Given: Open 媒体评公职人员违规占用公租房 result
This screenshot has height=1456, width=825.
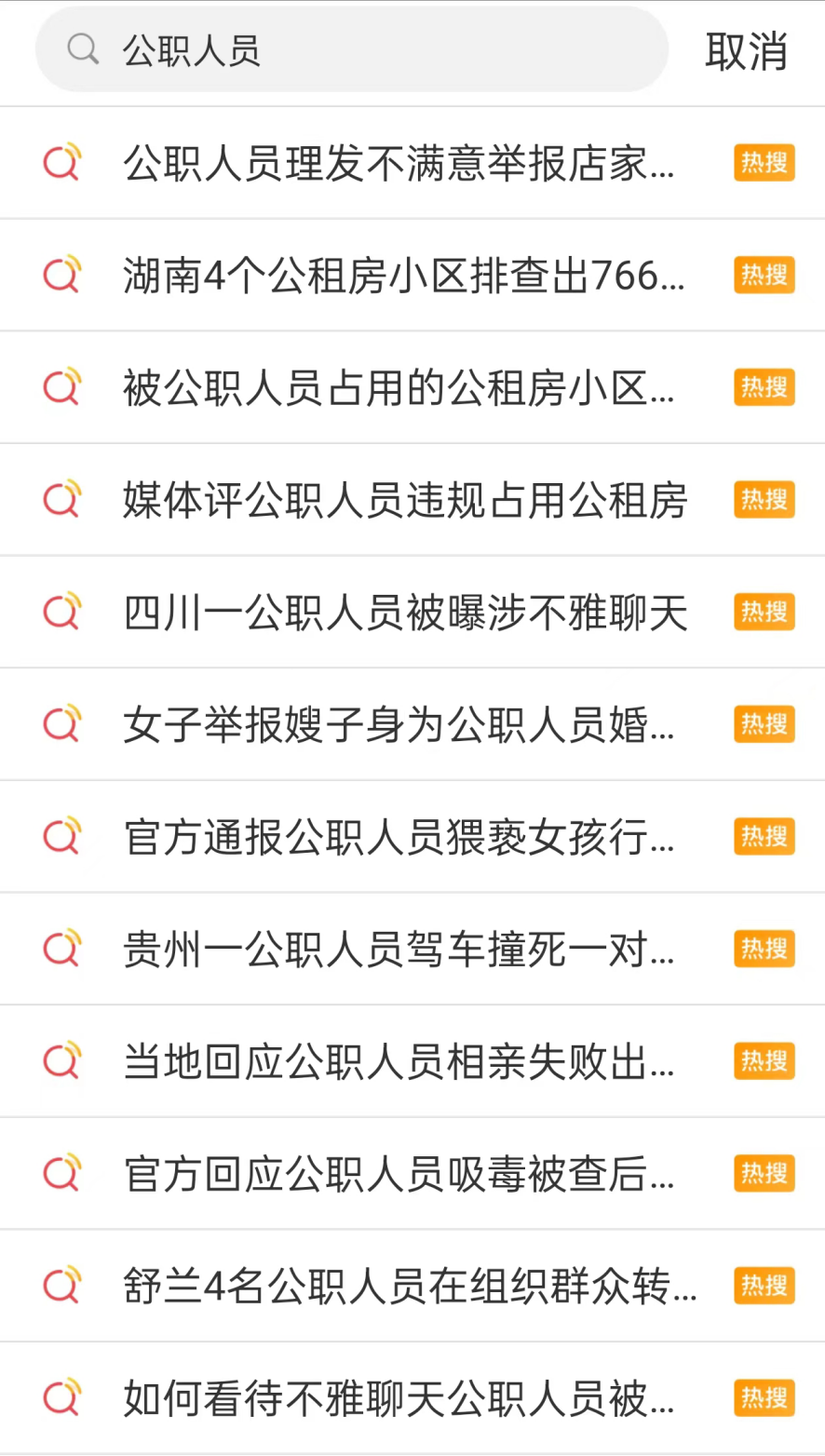Looking at the screenshot, I should pyautogui.click(x=412, y=500).
